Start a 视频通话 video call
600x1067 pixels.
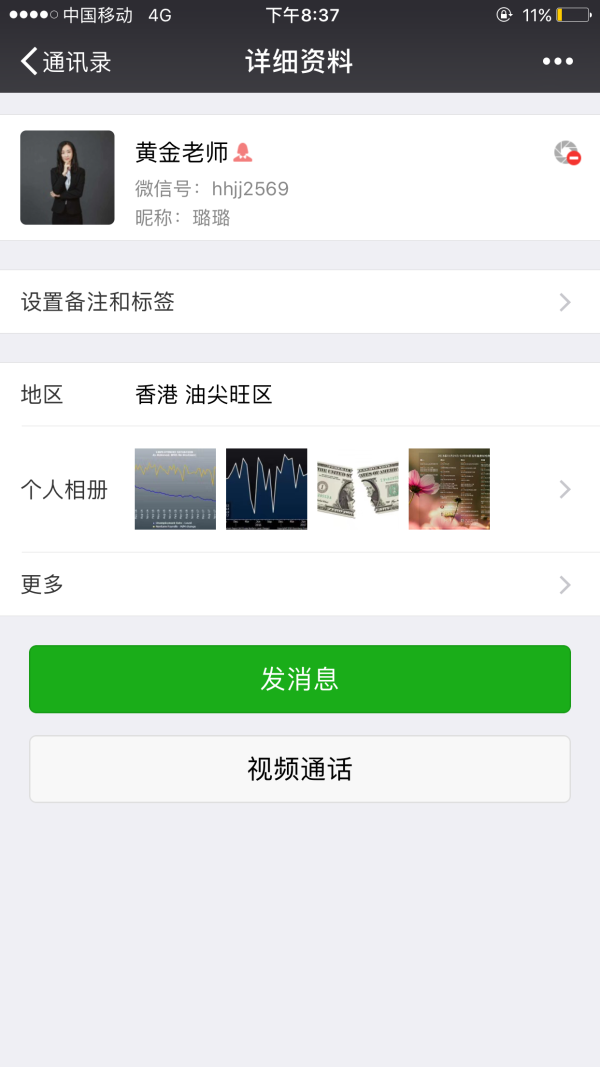coord(300,769)
